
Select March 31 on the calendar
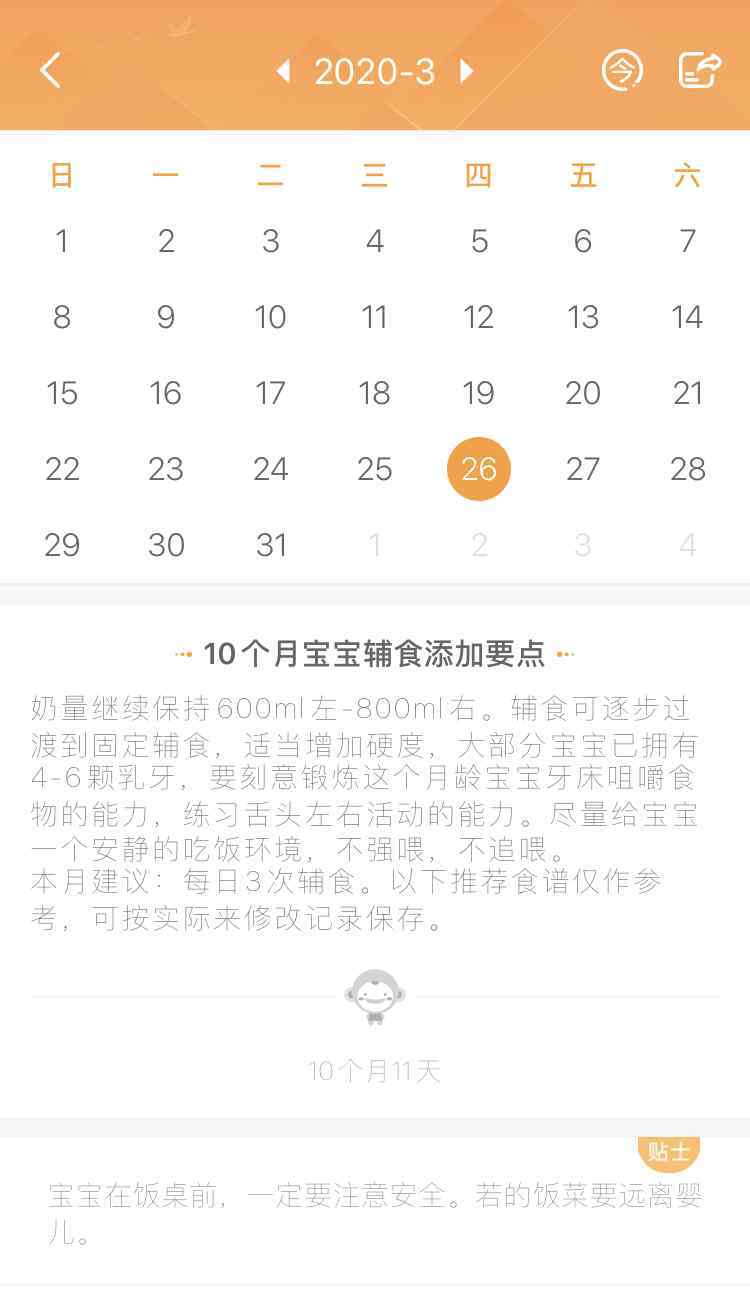click(271, 545)
